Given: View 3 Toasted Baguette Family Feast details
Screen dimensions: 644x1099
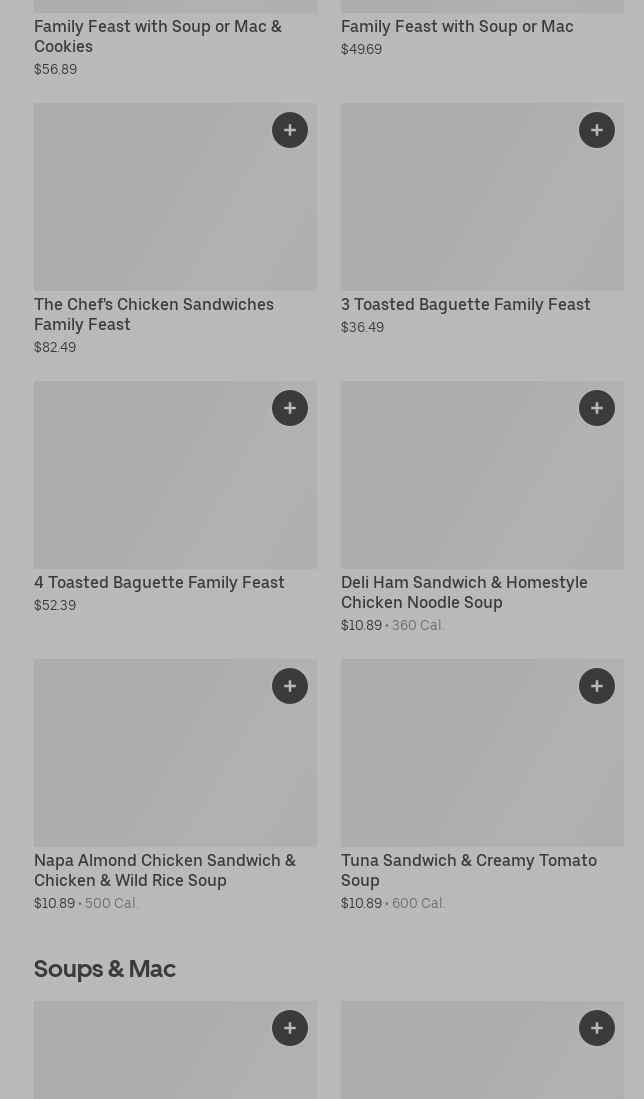Looking at the screenshot, I should (x=465, y=304).
